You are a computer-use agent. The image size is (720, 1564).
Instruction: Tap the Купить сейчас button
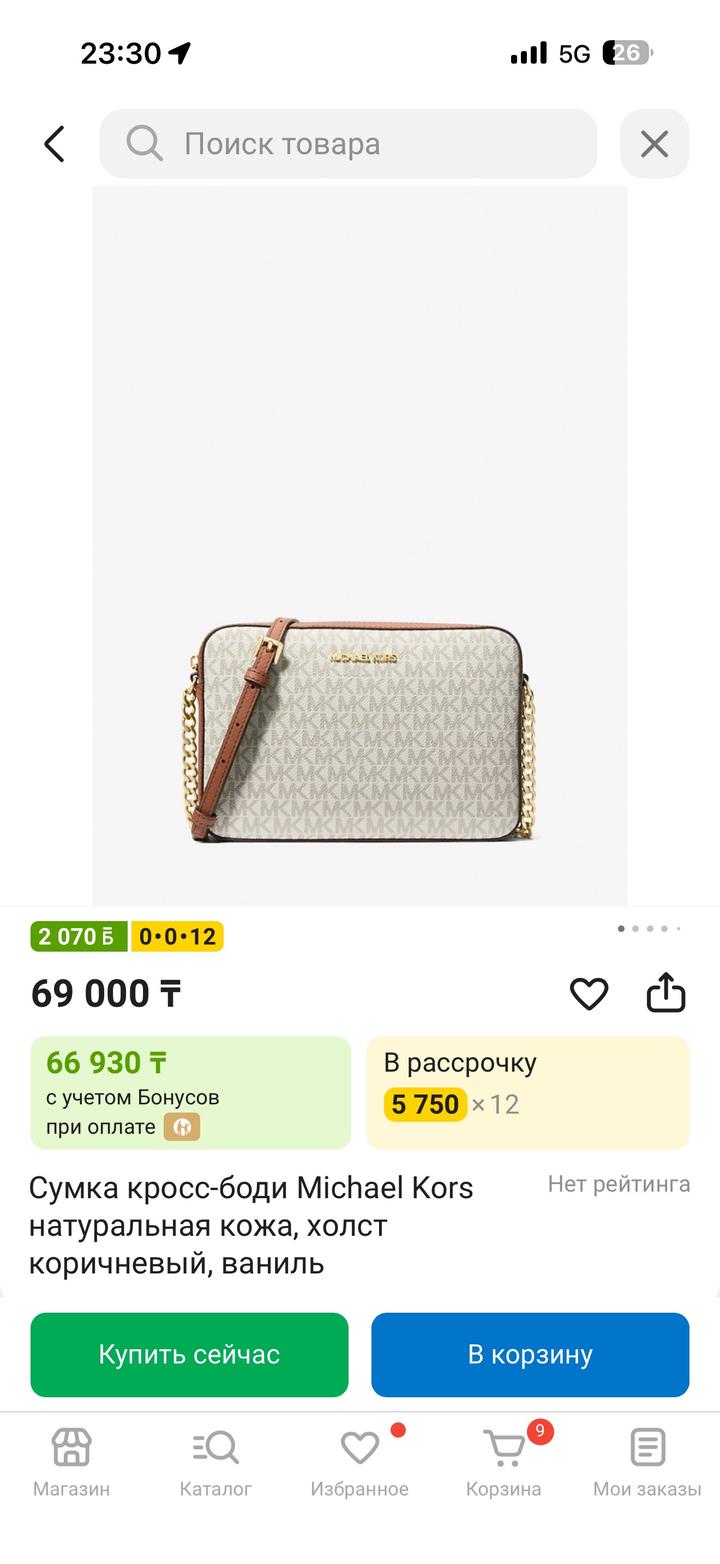(x=189, y=1354)
